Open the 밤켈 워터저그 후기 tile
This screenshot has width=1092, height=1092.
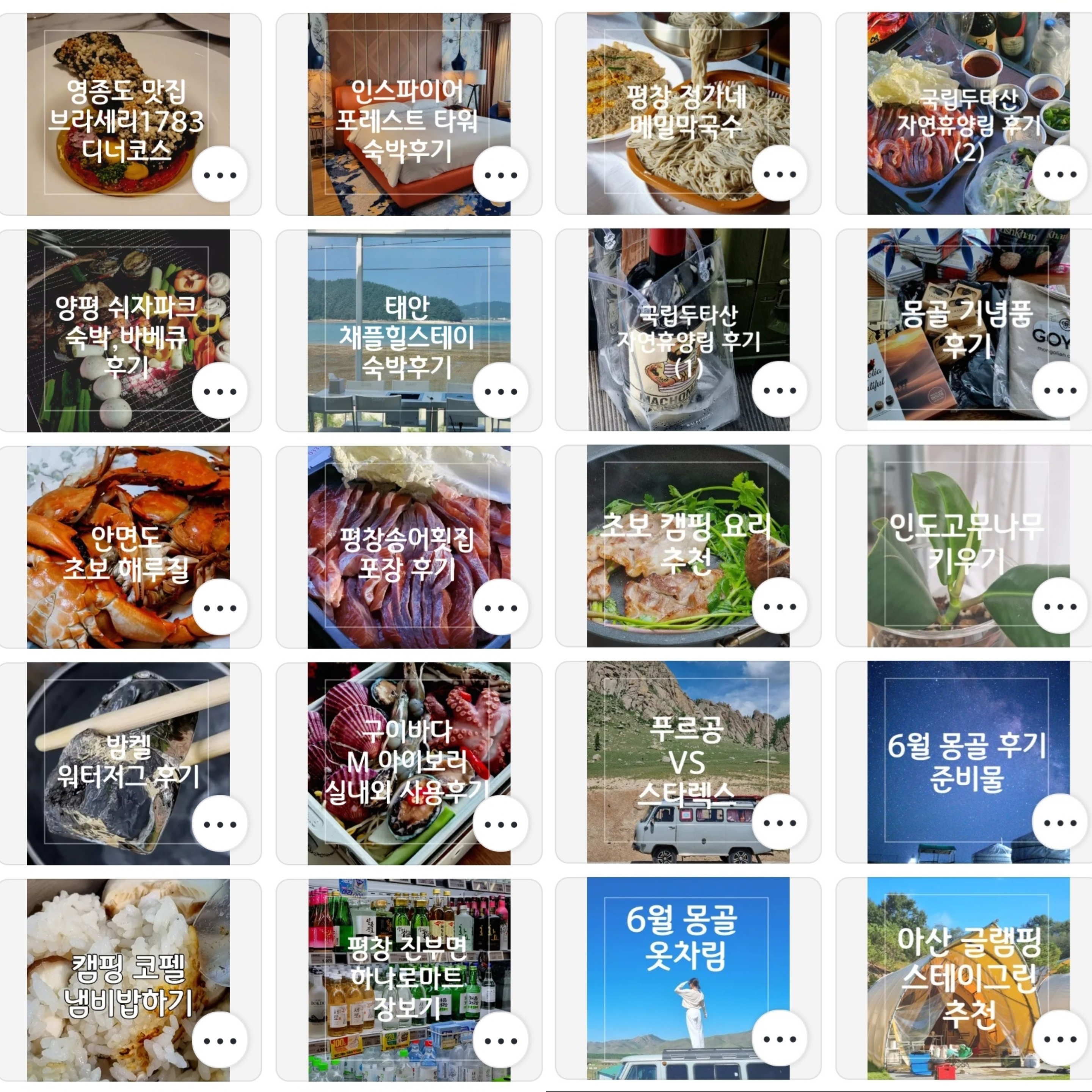[128, 764]
